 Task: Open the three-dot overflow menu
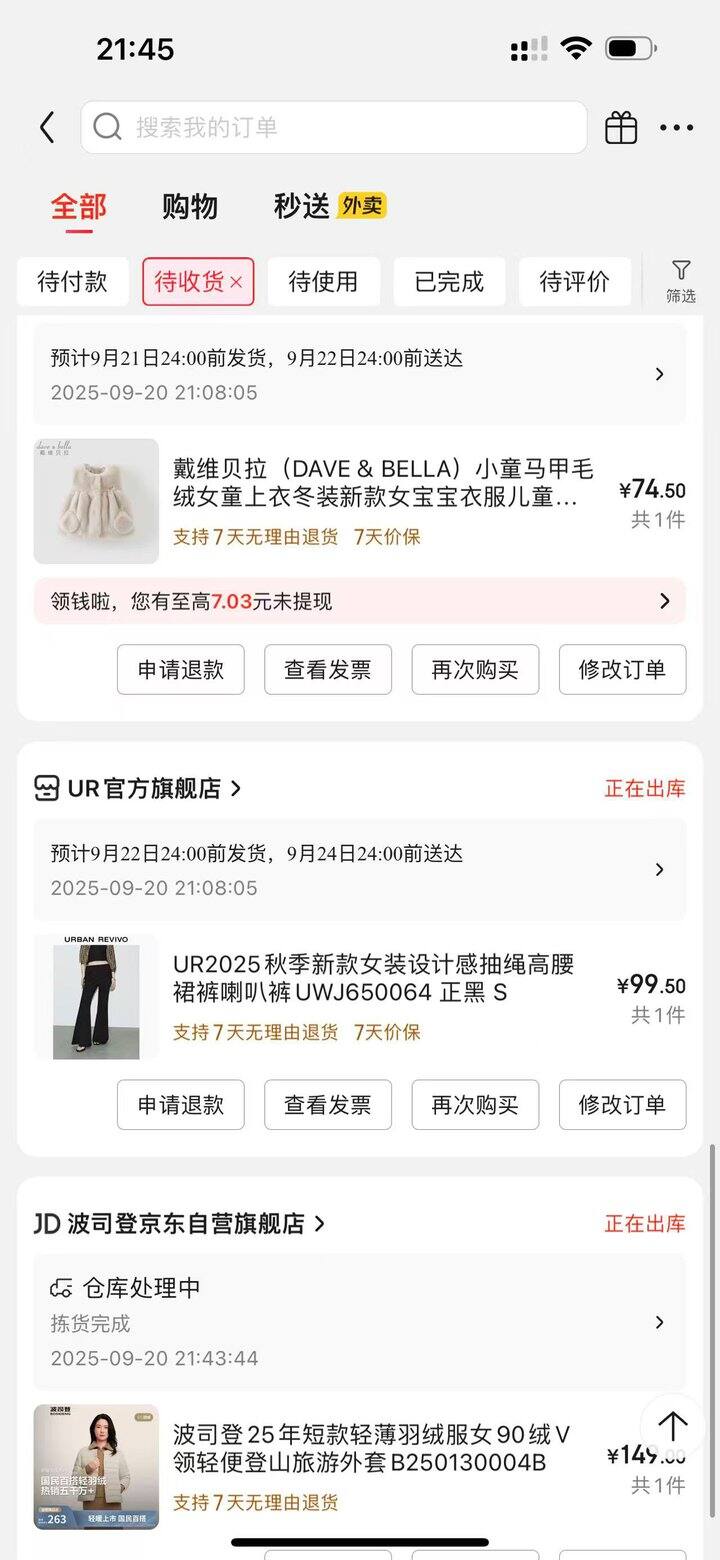(676, 127)
